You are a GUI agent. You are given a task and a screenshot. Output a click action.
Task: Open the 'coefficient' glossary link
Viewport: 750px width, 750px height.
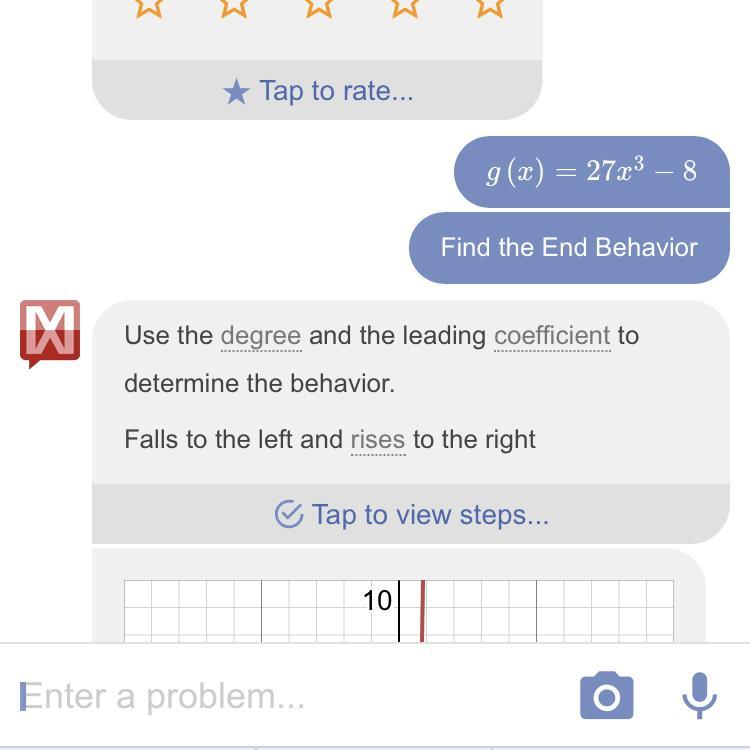pyautogui.click(x=552, y=336)
